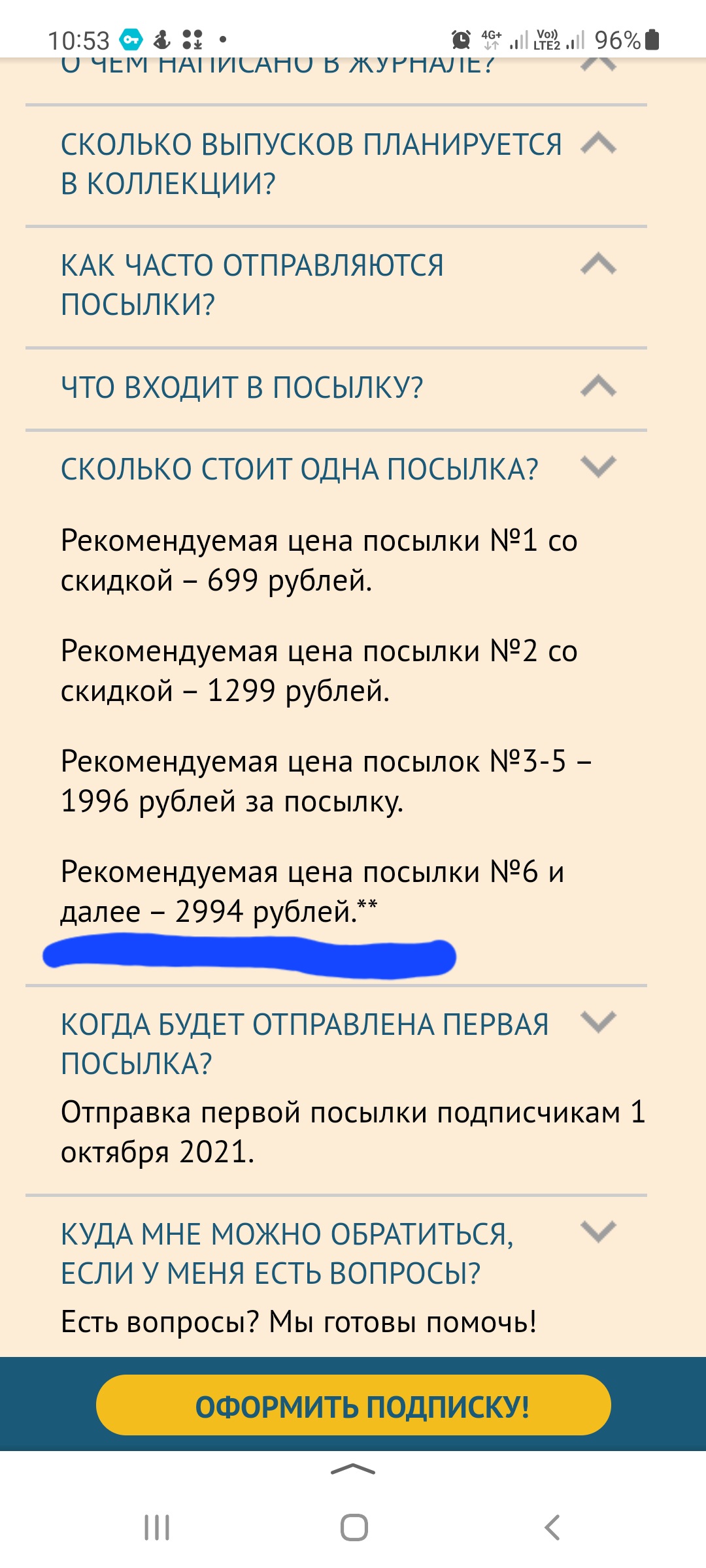Tap the 'Оформить подписку!' button
Screen dimensions: 706x1568
pyautogui.click(x=353, y=1406)
